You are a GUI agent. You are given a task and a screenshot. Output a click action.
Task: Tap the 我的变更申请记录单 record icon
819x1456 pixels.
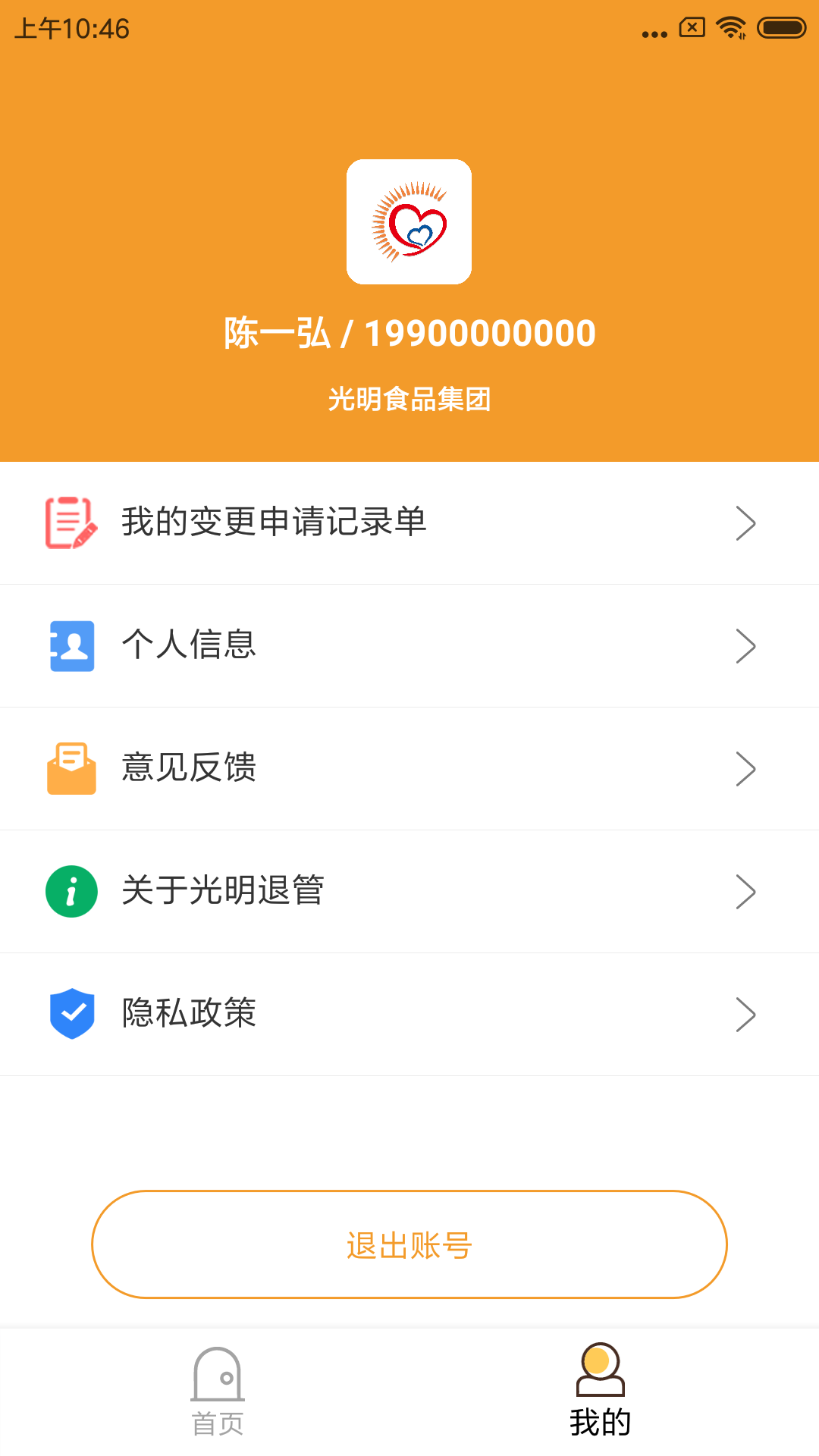click(71, 522)
